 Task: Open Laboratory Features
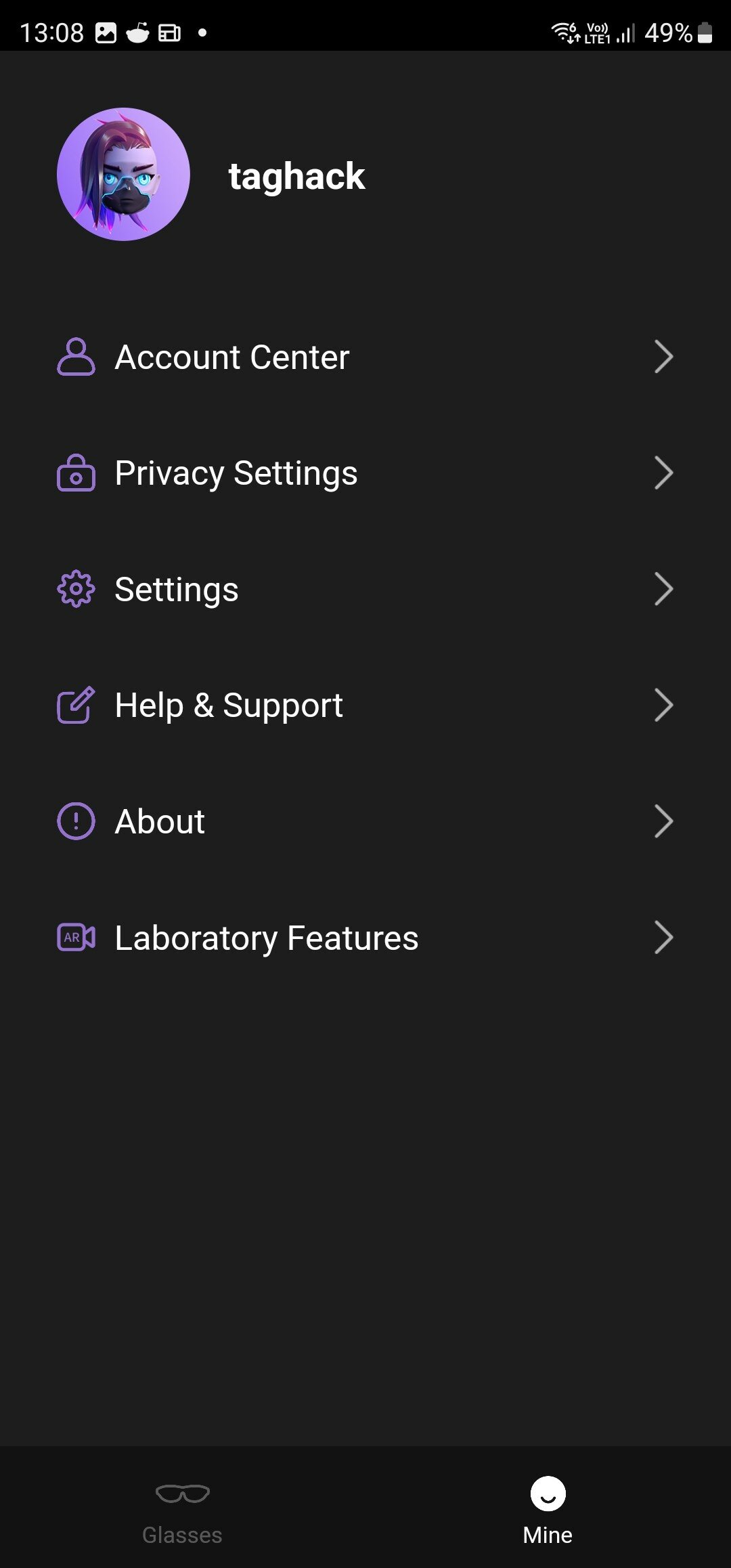(365, 938)
